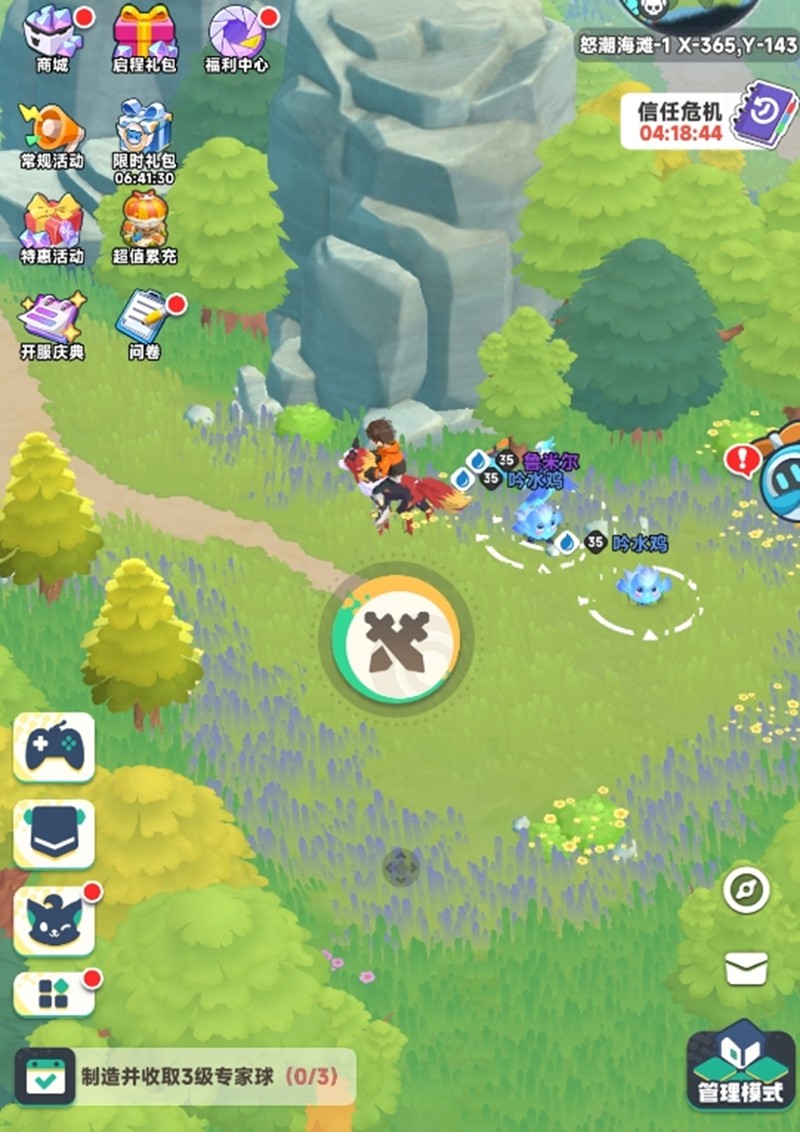Open the 启程礼包 gift pack
Viewport: 800px width, 1132px height.
click(x=145, y=33)
